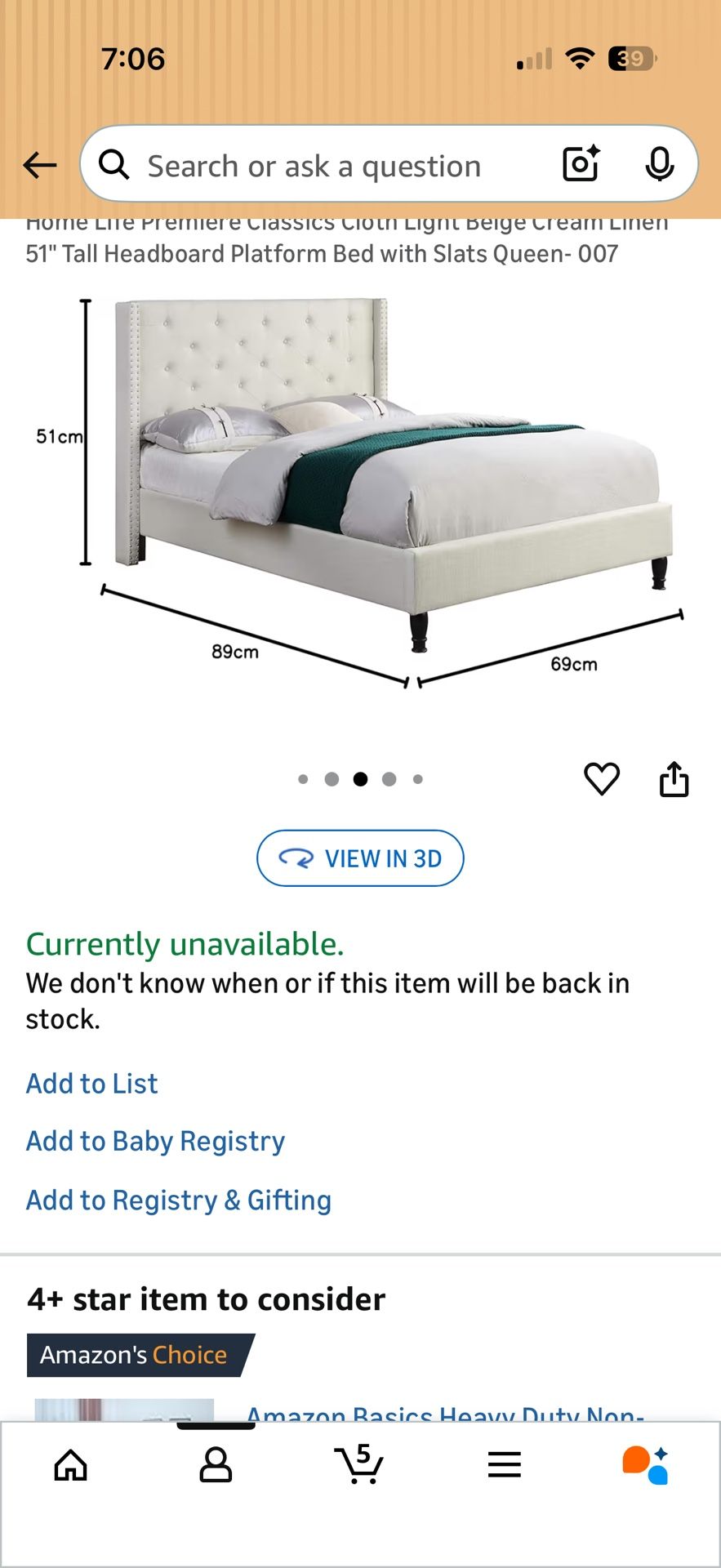The height and width of the screenshot is (1568, 721).
Task: Open the VIEW IN 3D viewer
Action: click(x=360, y=858)
